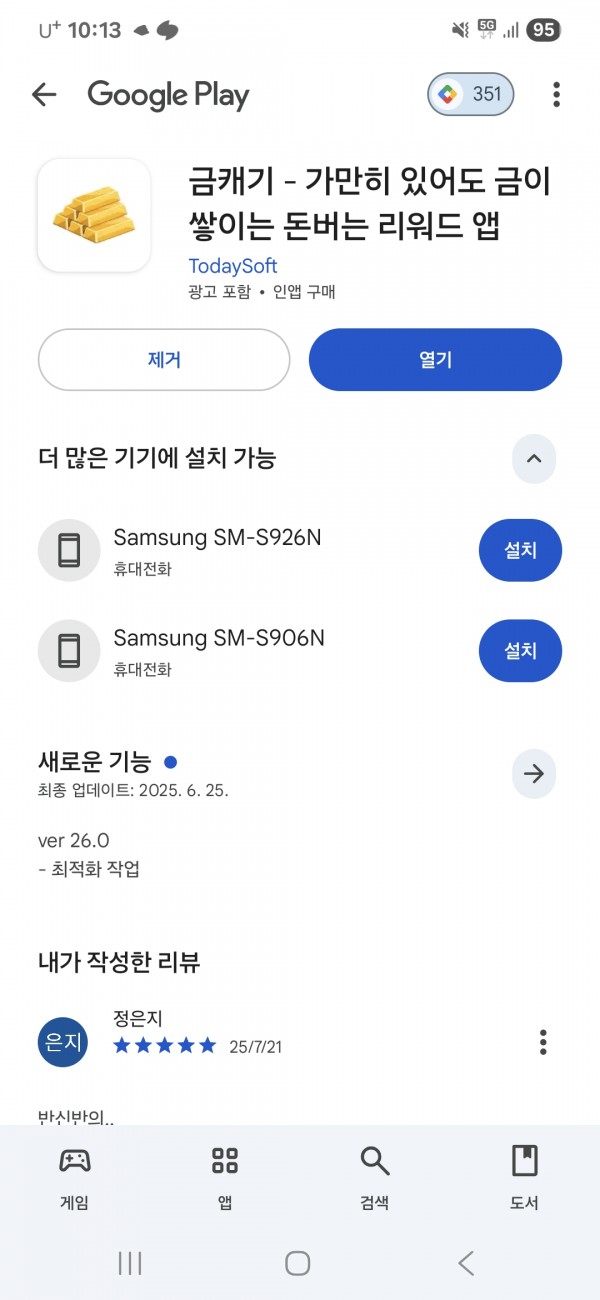This screenshot has width=600, height=1300.
Task: Switch to the 도서 tab
Action: tap(525, 1179)
